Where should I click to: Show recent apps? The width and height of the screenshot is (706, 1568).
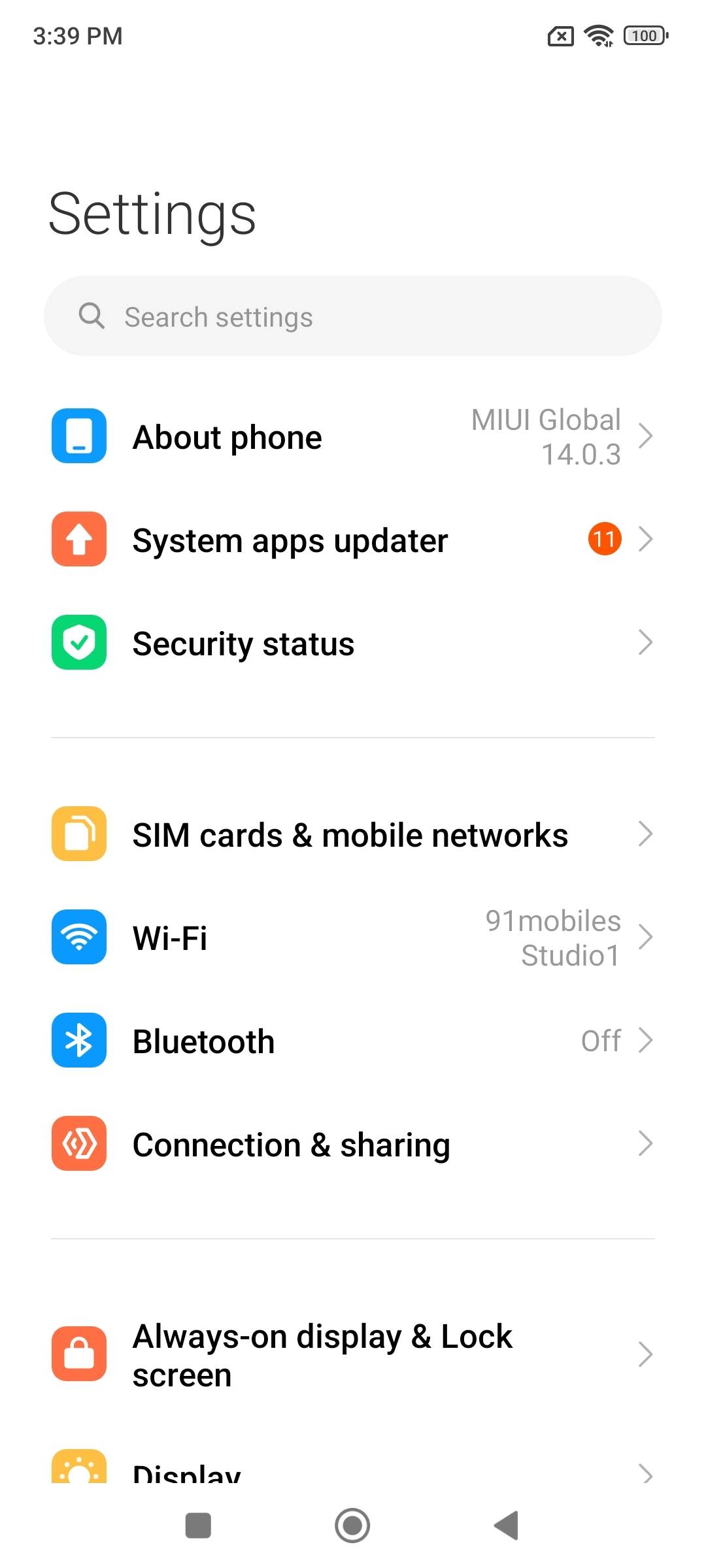pos(198,1526)
